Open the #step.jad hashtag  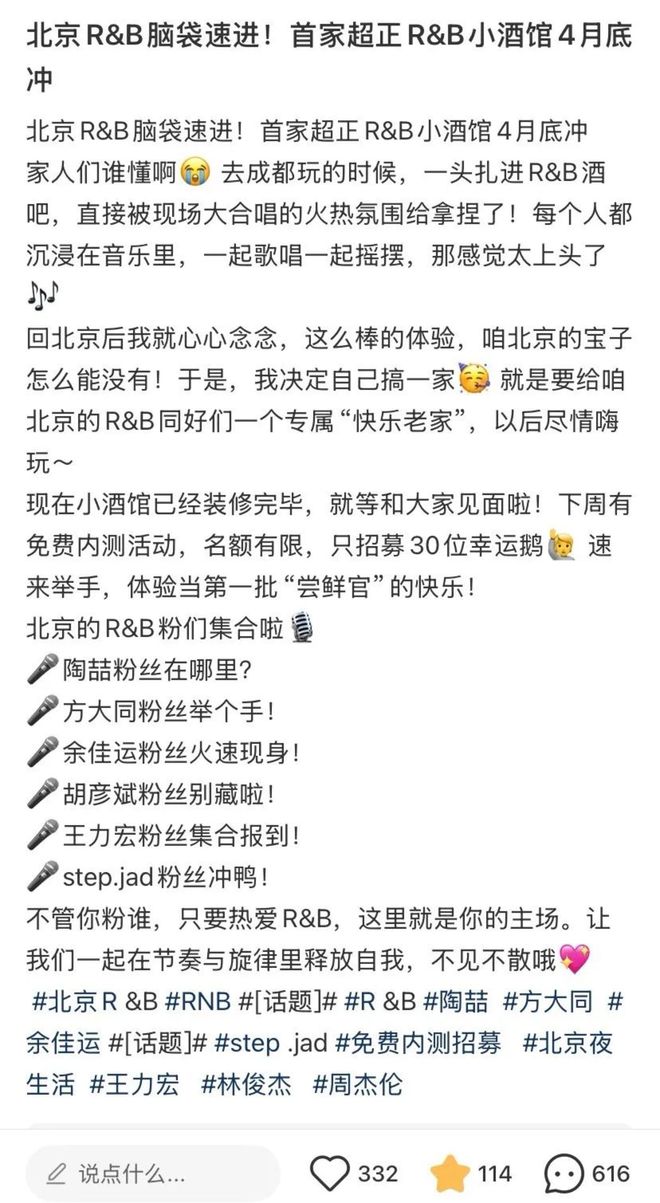click(x=271, y=1042)
